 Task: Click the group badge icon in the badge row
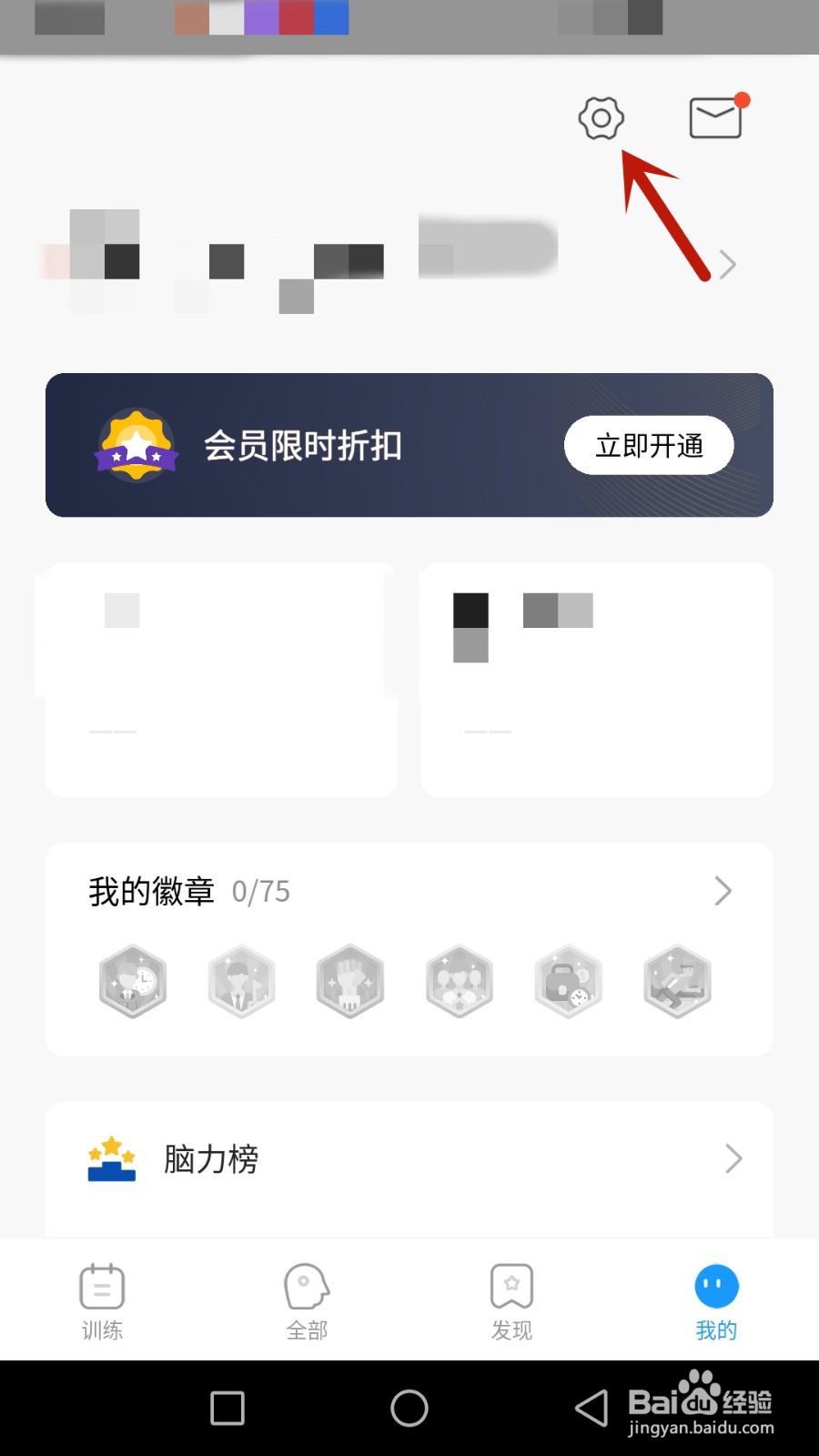pos(459,981)
